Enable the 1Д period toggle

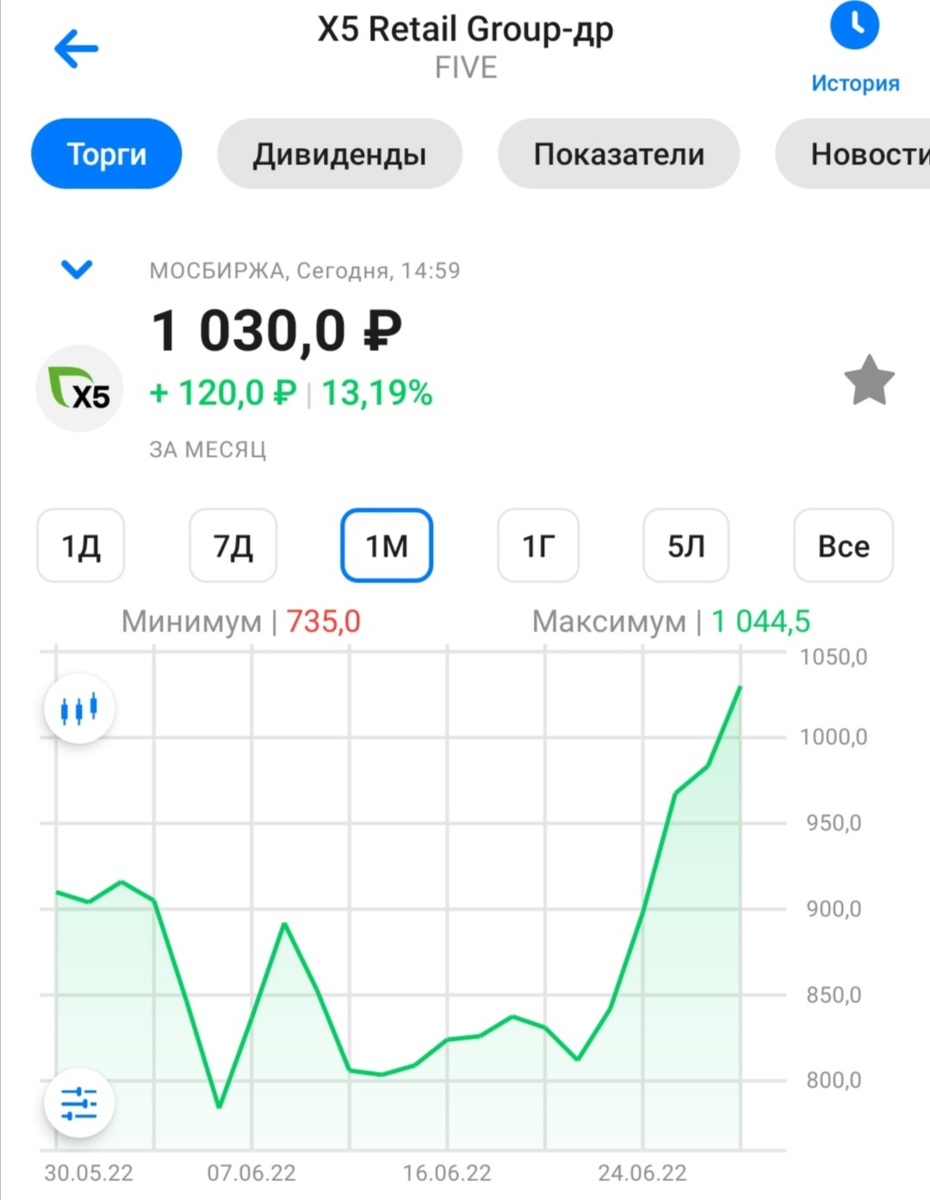(80, 545)
